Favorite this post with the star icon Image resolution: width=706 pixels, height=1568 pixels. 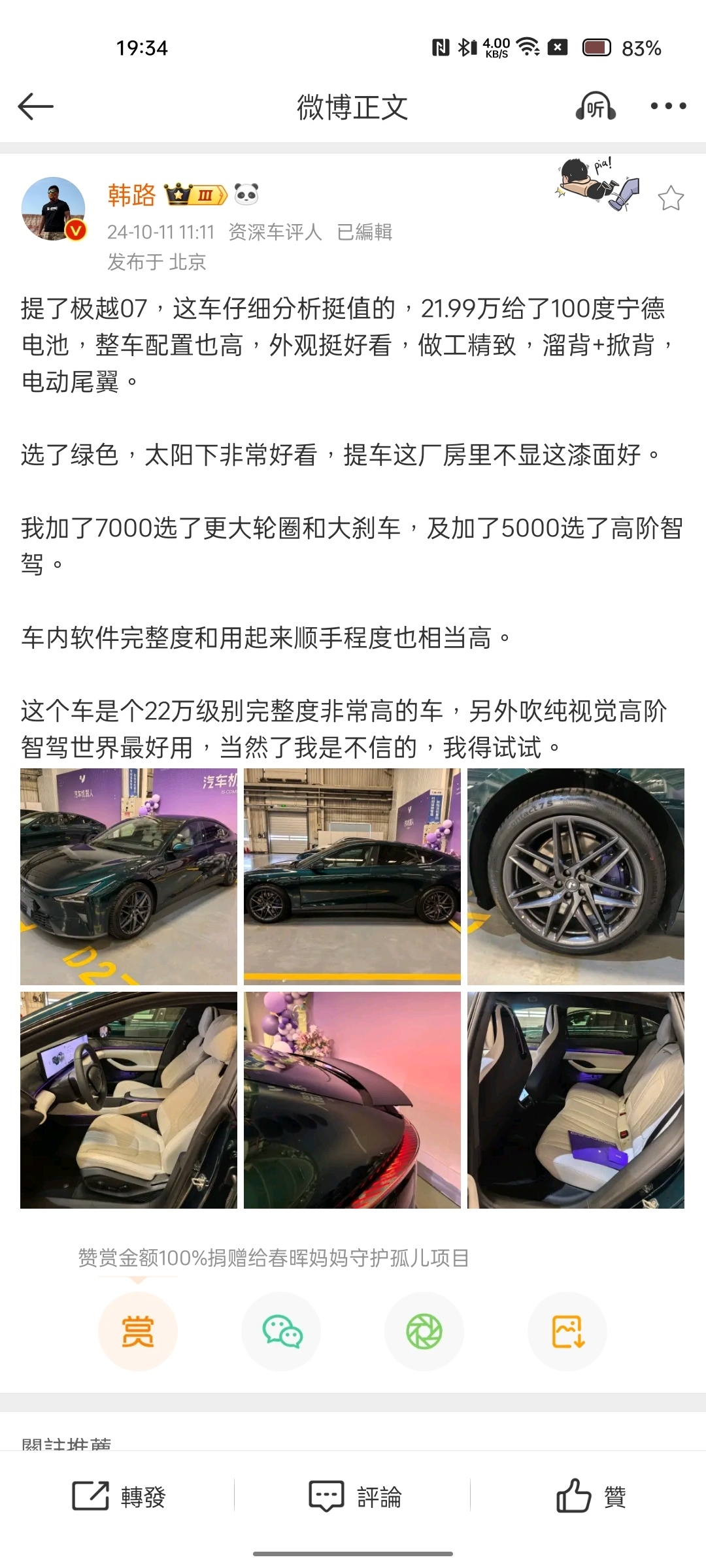[671, 198]
